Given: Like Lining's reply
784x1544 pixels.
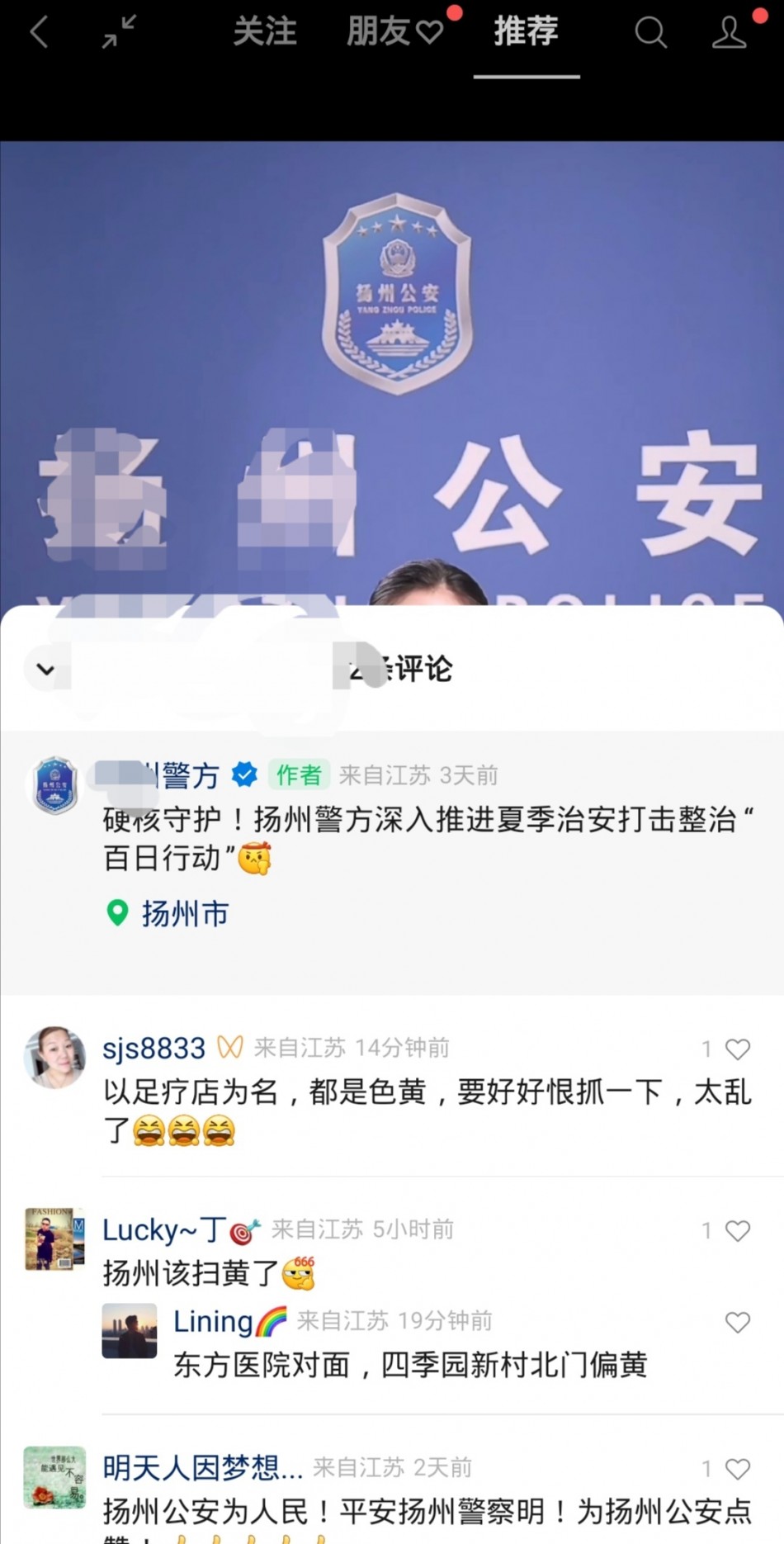Looking at the screenshot, I should pyautogui.click(x=737, y=1322).
